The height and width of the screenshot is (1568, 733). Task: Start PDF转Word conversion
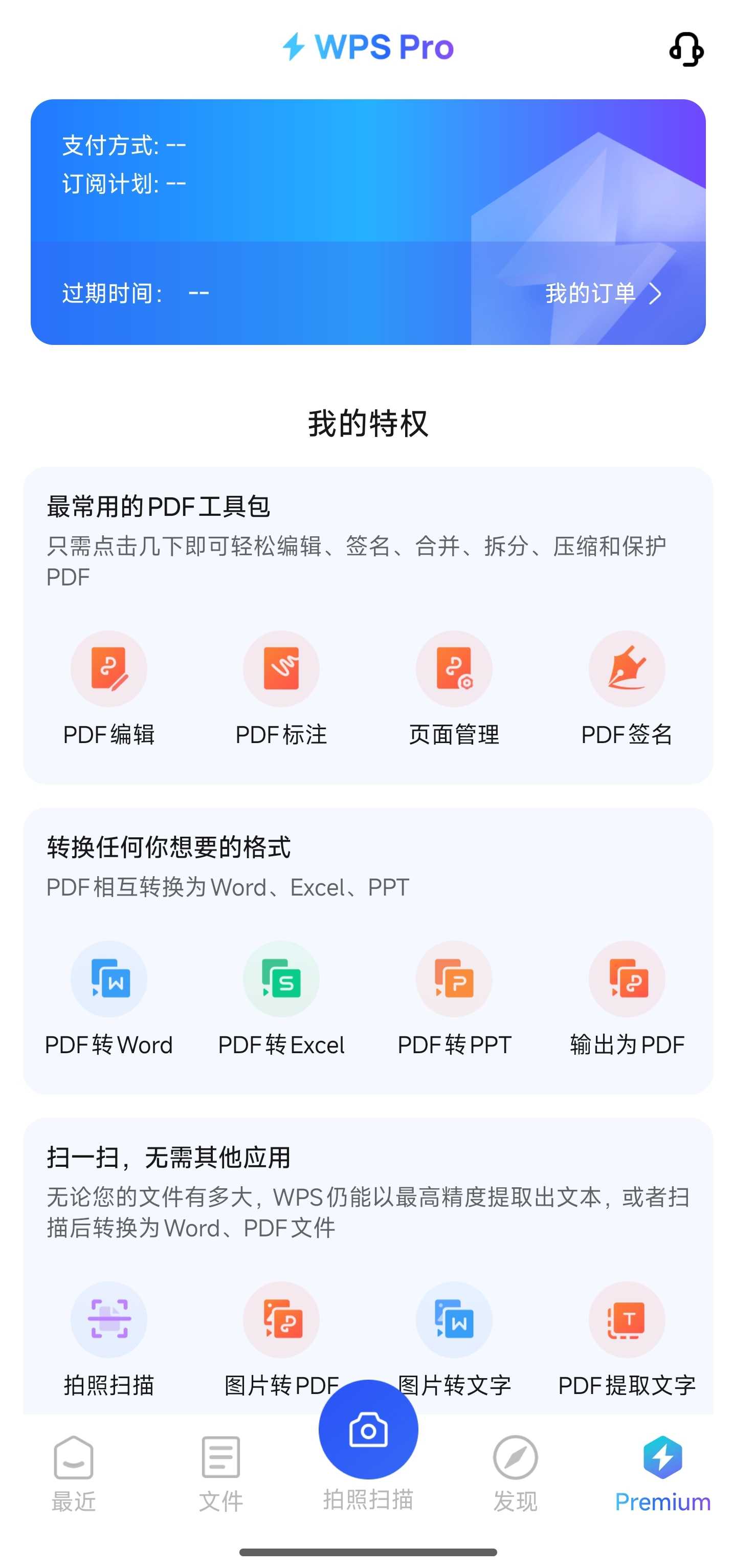tap(109, 979)
